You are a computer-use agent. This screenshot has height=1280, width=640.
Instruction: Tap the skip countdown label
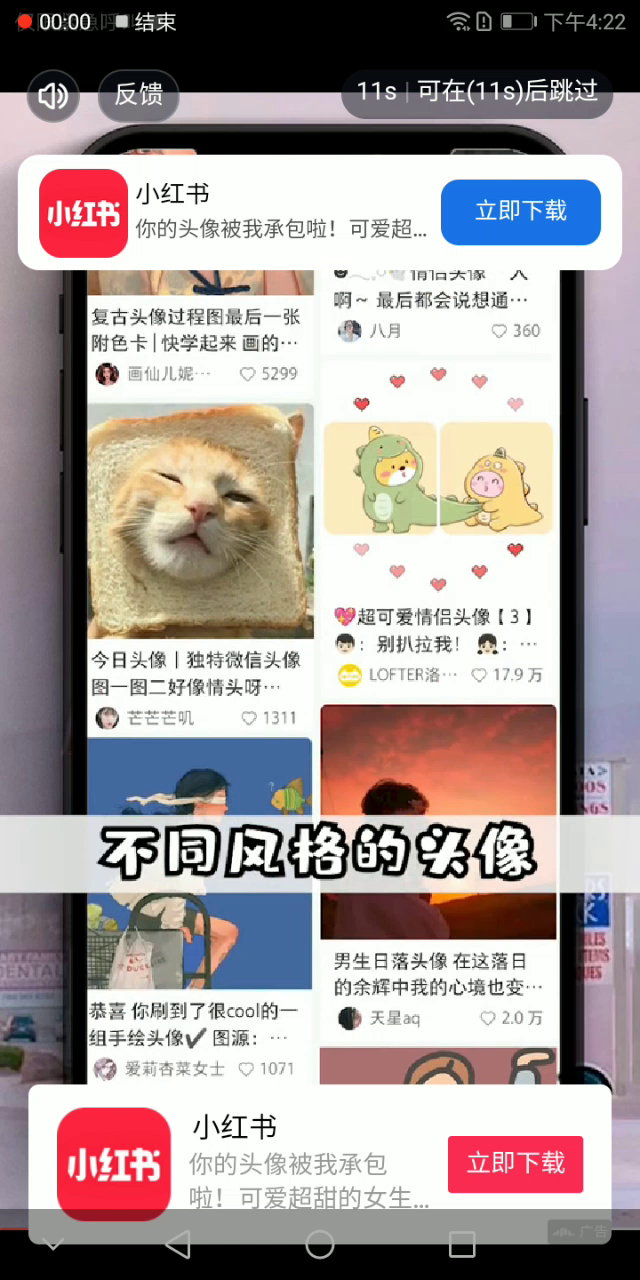(x=476, y=93)
